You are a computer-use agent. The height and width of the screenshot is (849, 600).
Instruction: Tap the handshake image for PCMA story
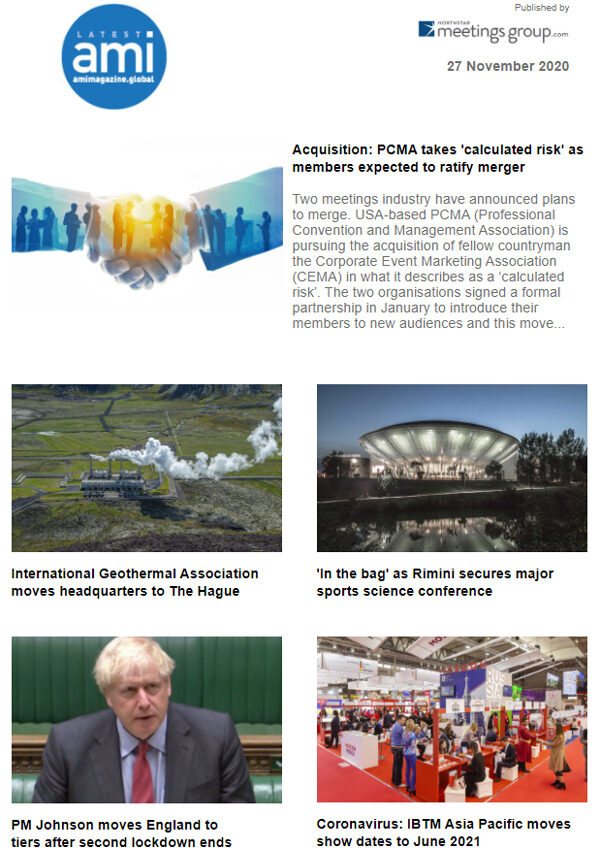tap(147, 226)
